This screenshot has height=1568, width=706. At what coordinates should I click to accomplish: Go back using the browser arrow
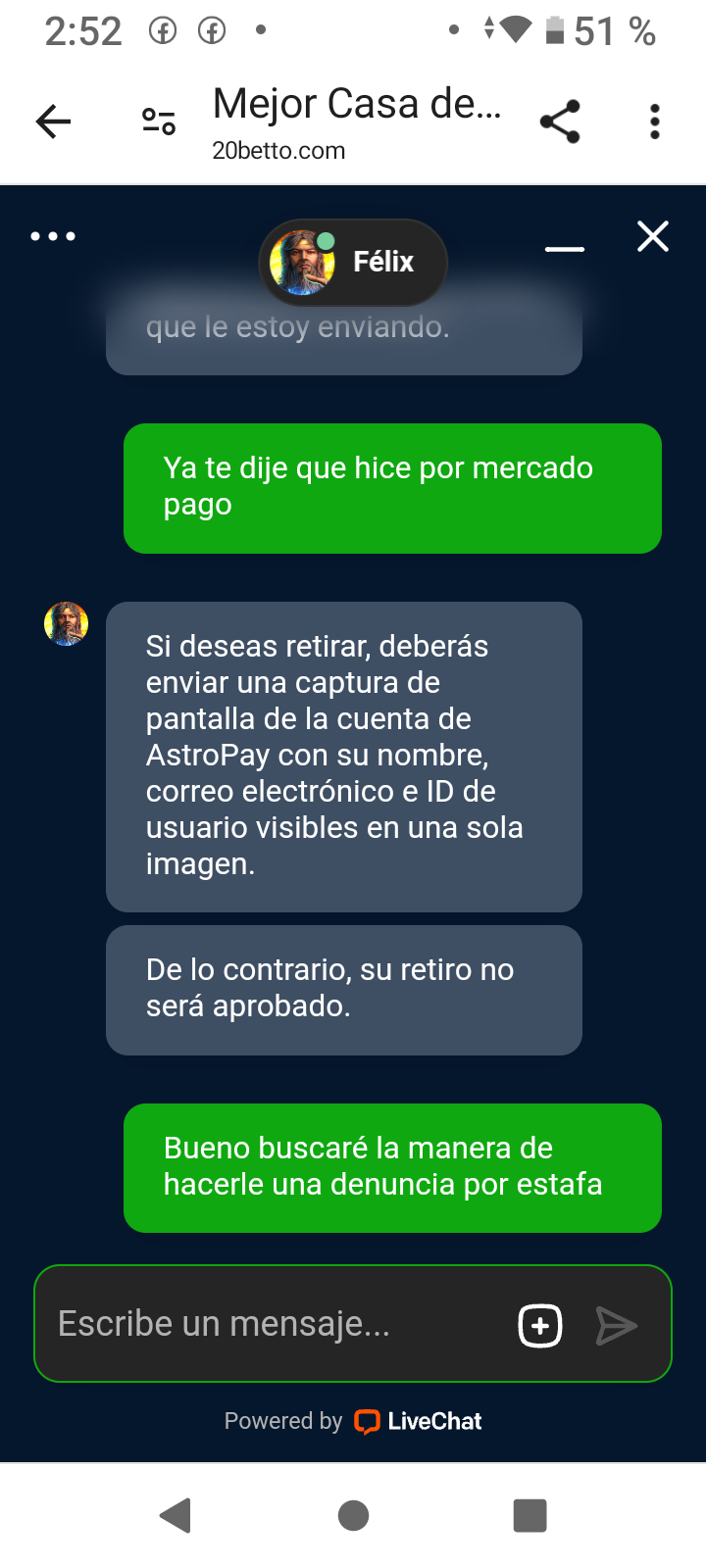pyautogui.click(x=54, y=122)
